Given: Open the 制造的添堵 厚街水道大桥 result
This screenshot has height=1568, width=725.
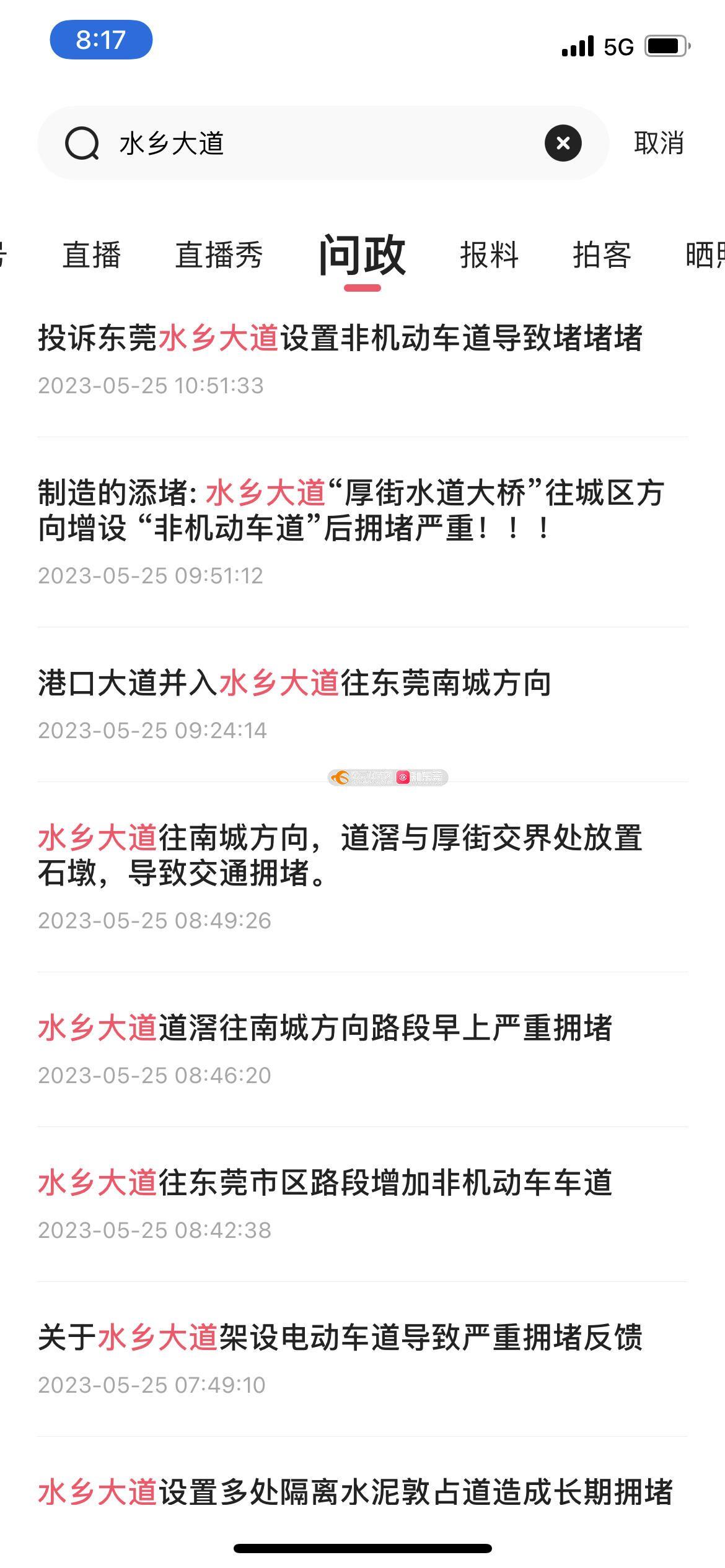Looking at the screenshot, I should point(351,511).
